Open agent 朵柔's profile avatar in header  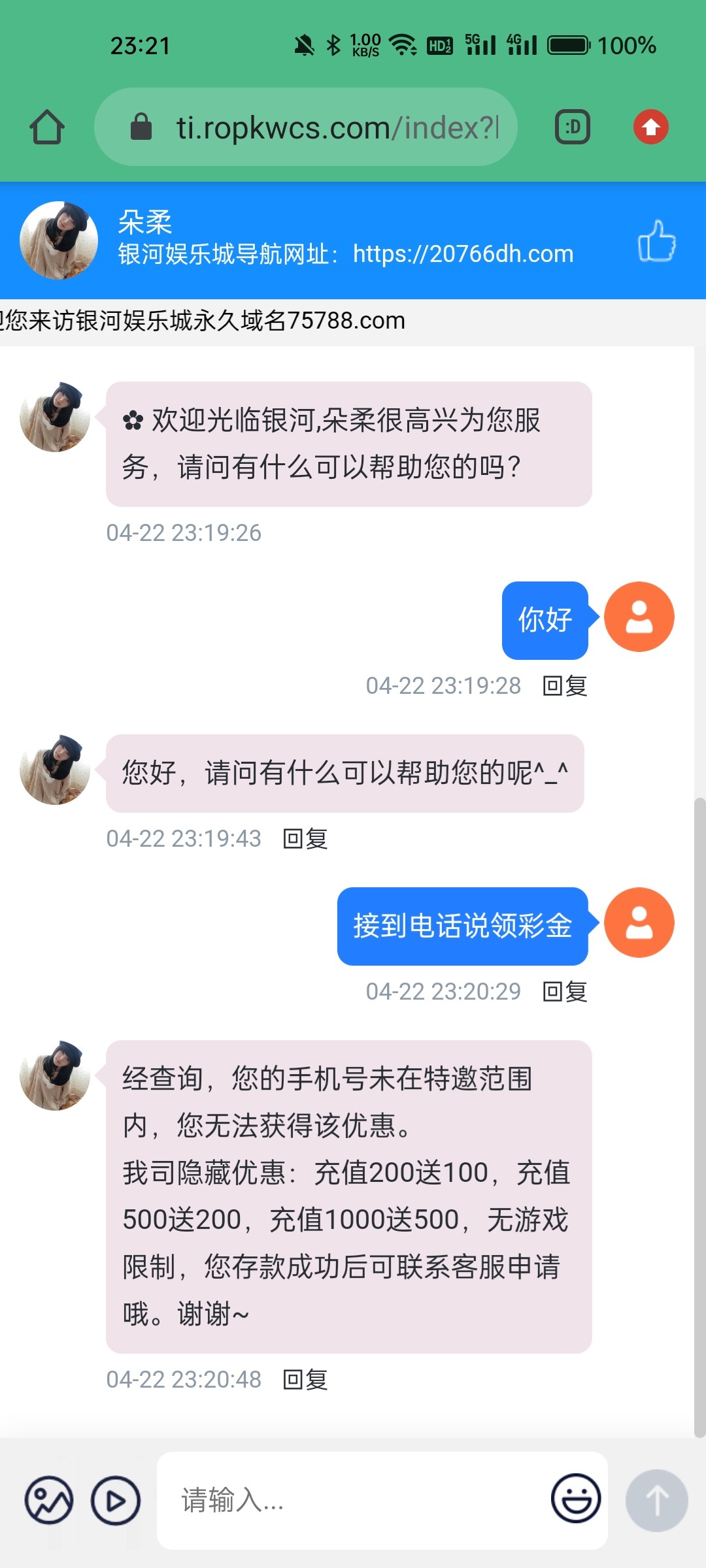[x=59, y=240]
